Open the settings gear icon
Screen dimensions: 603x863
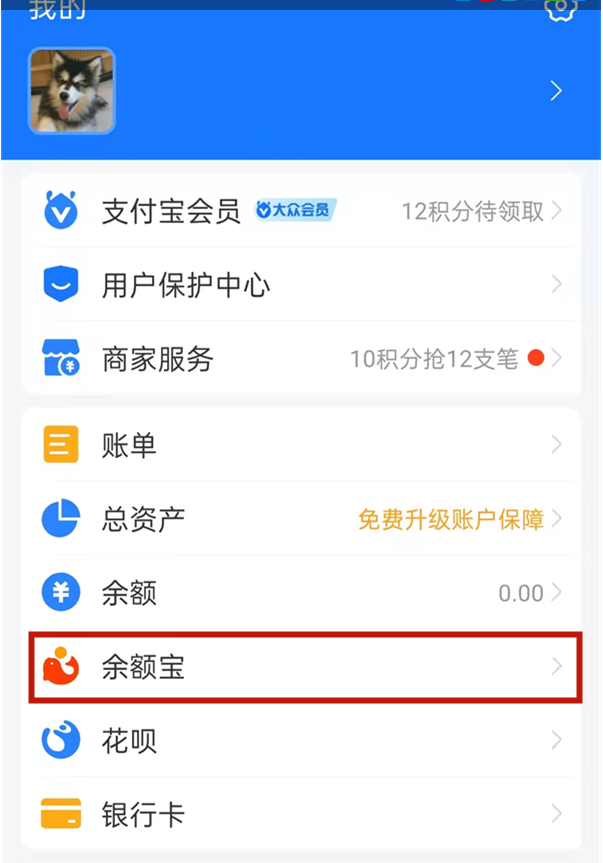(562, 8)
